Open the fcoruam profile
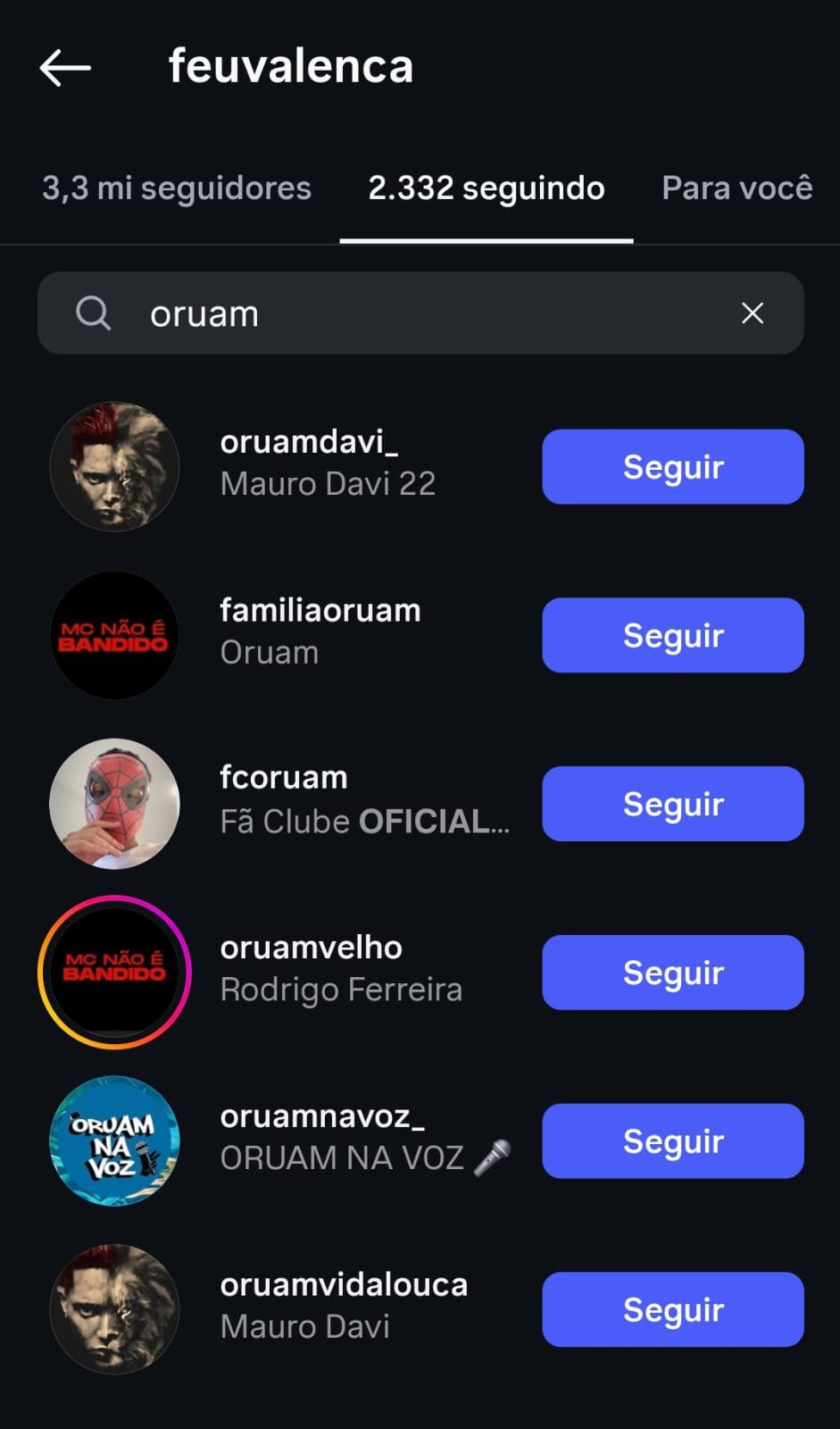Image resolution: width=840 pixels, height=1429 pixels. coord(284,778)
